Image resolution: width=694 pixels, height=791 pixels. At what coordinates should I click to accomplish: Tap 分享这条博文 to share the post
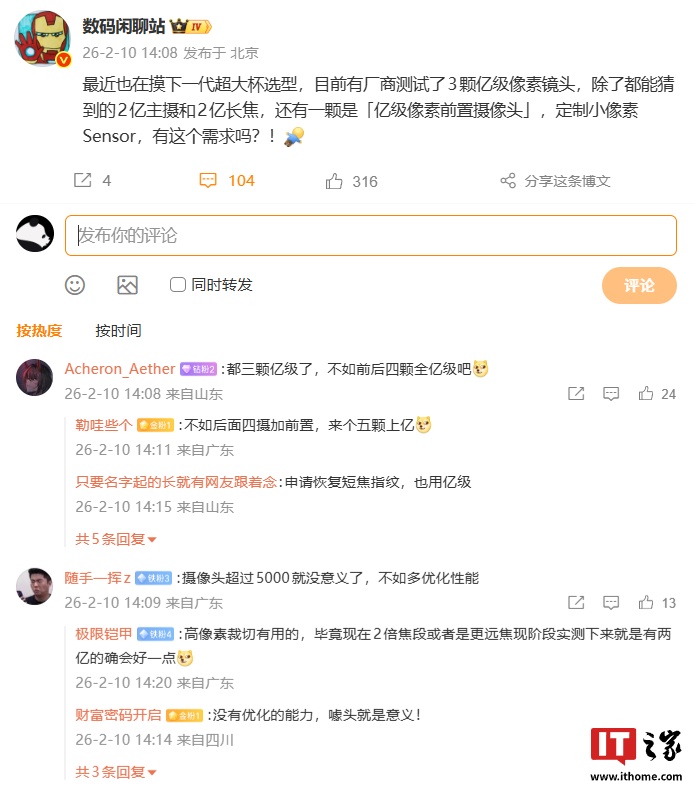555,181
